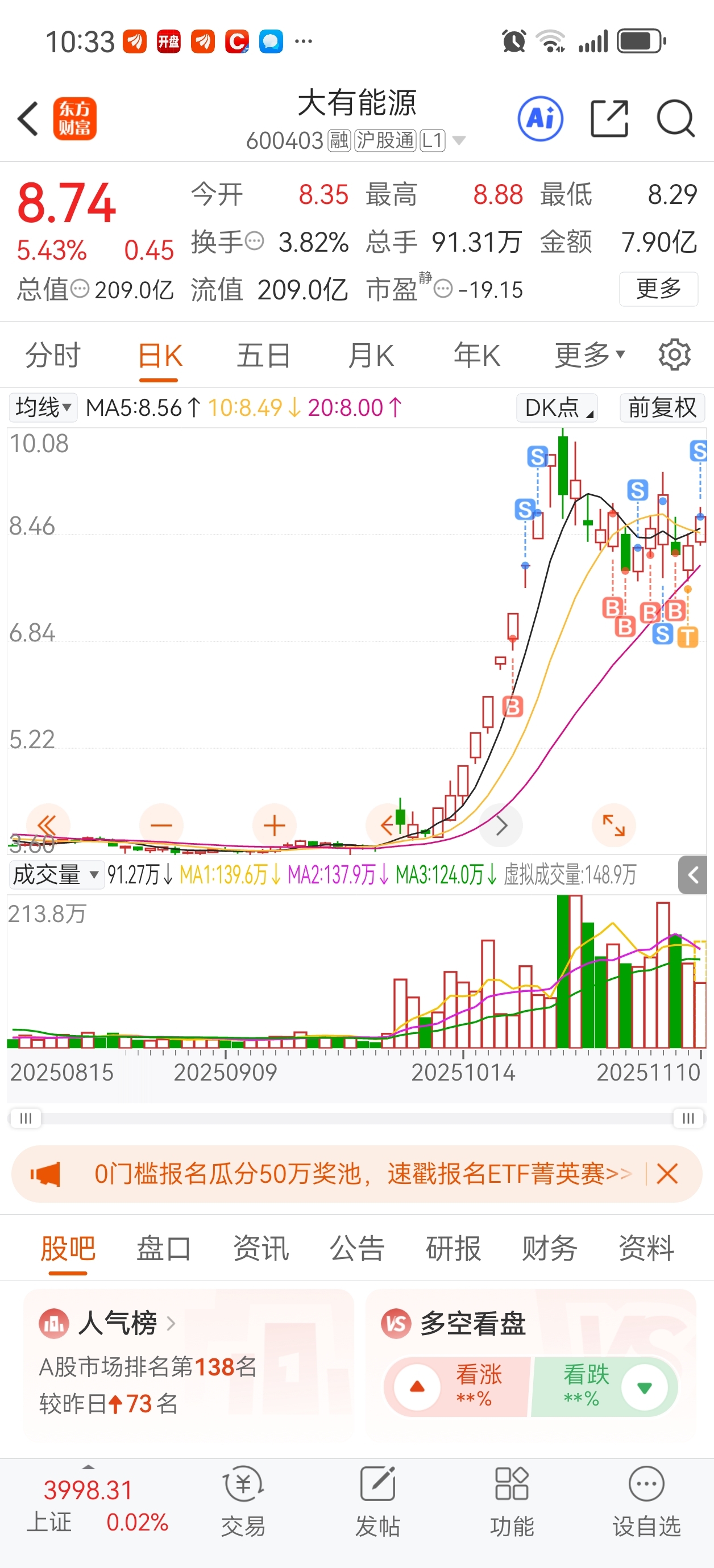This screenshot has height=1568, width=714.
Task: Switch to the 公告 tab
Action: pos(357,1249)
